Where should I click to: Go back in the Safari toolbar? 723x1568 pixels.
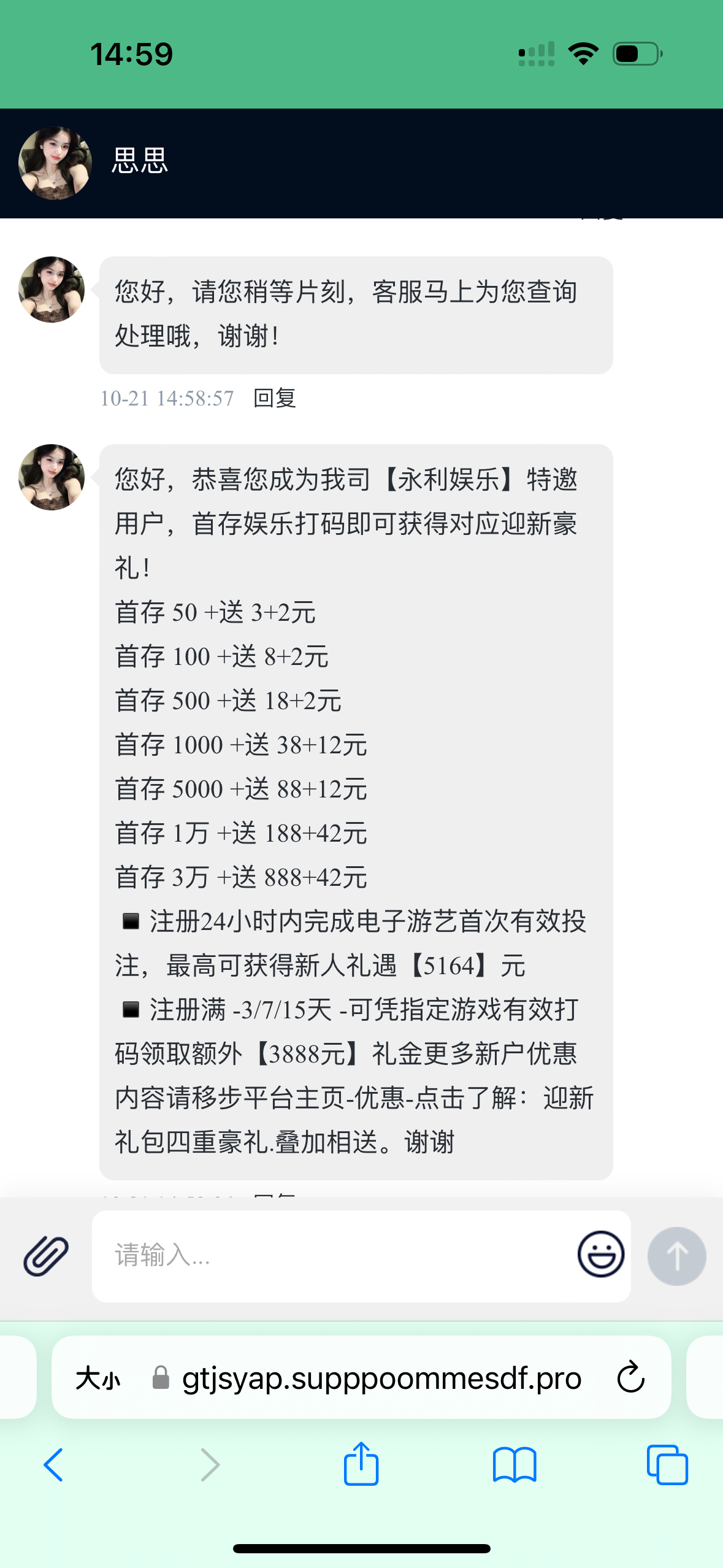54,1464
